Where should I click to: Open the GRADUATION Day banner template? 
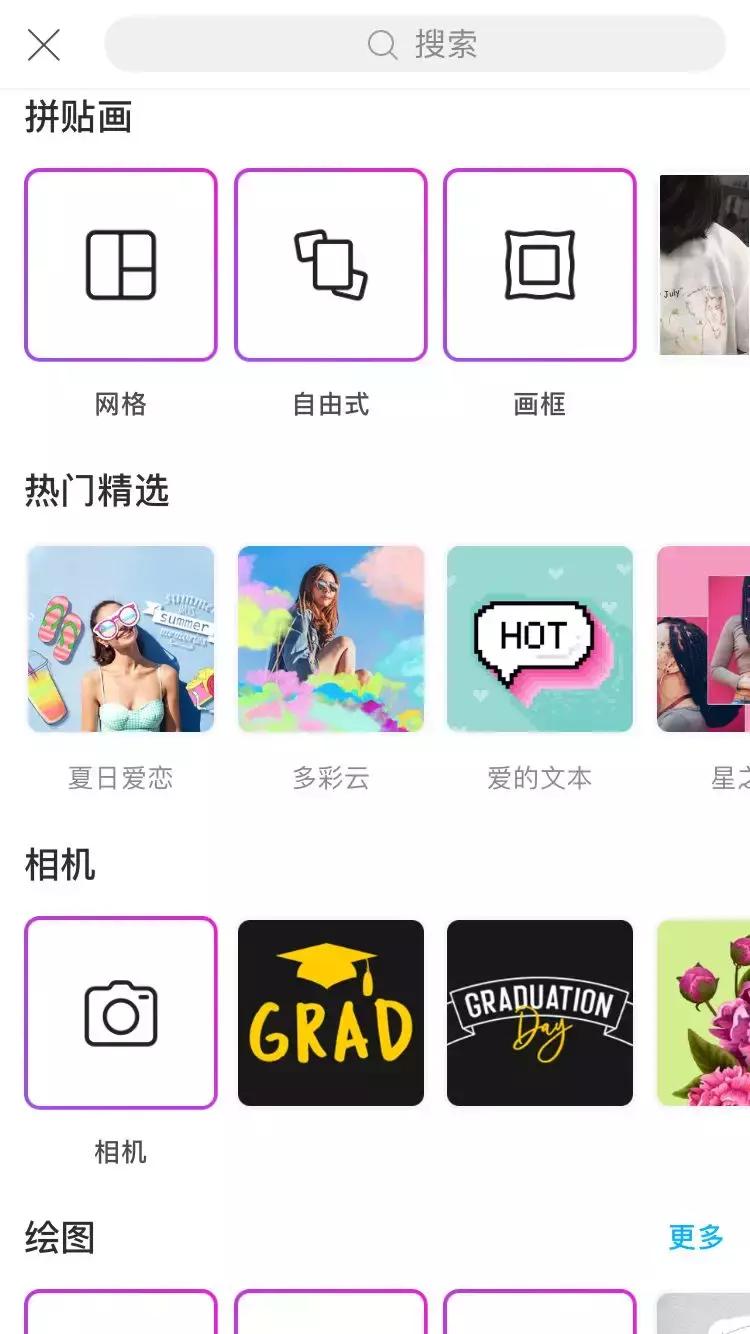pos(540,1013)
